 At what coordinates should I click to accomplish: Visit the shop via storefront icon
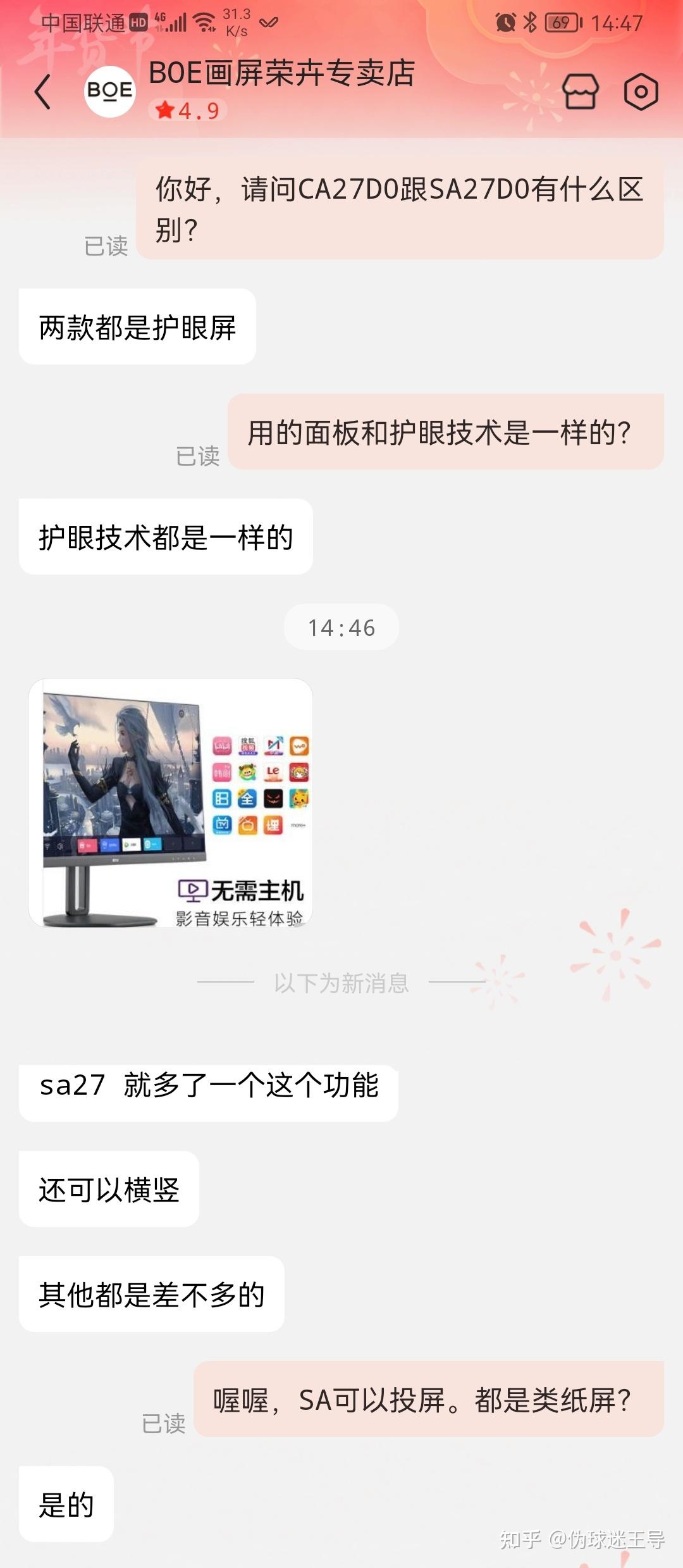tap(580, 92)
